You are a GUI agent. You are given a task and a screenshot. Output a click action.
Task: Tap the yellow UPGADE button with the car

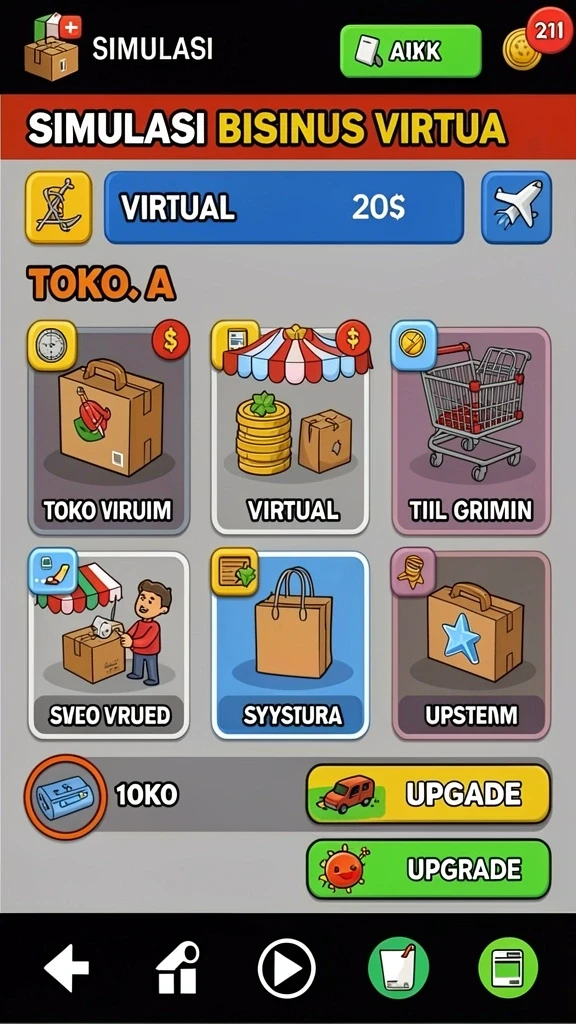pos(428,794)
